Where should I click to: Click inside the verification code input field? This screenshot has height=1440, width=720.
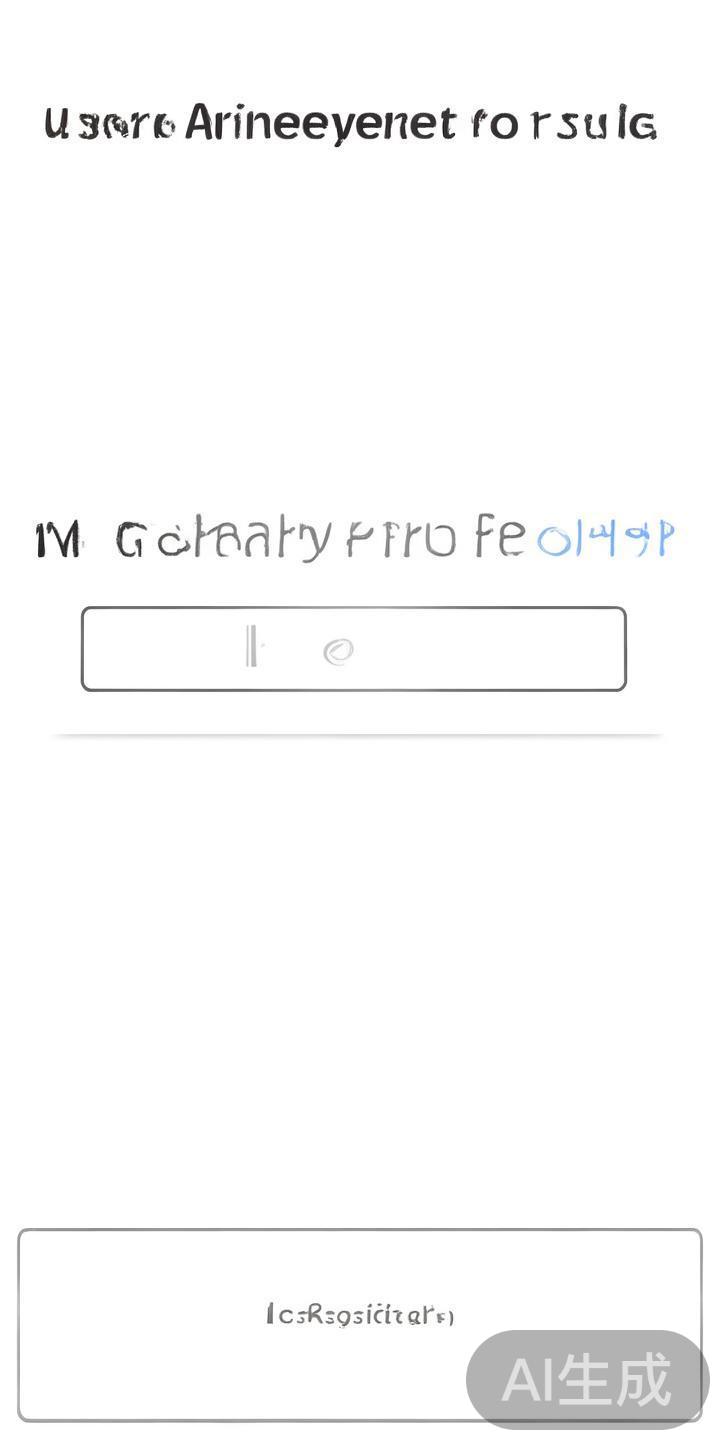click(x=353, y=648)
